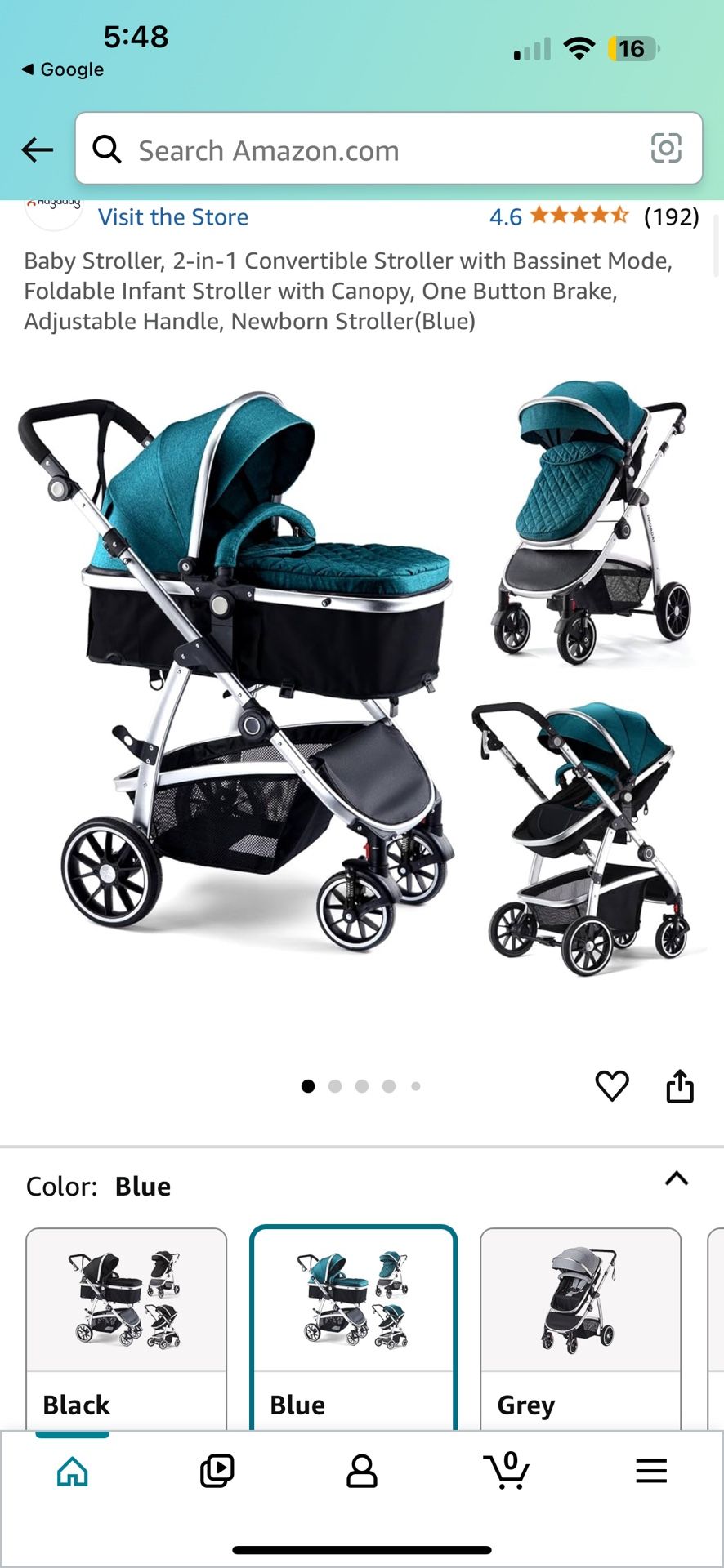Screen dimensions: 724x1568
Task: Open visual search with the camera icon
Action: click(668, 149)
